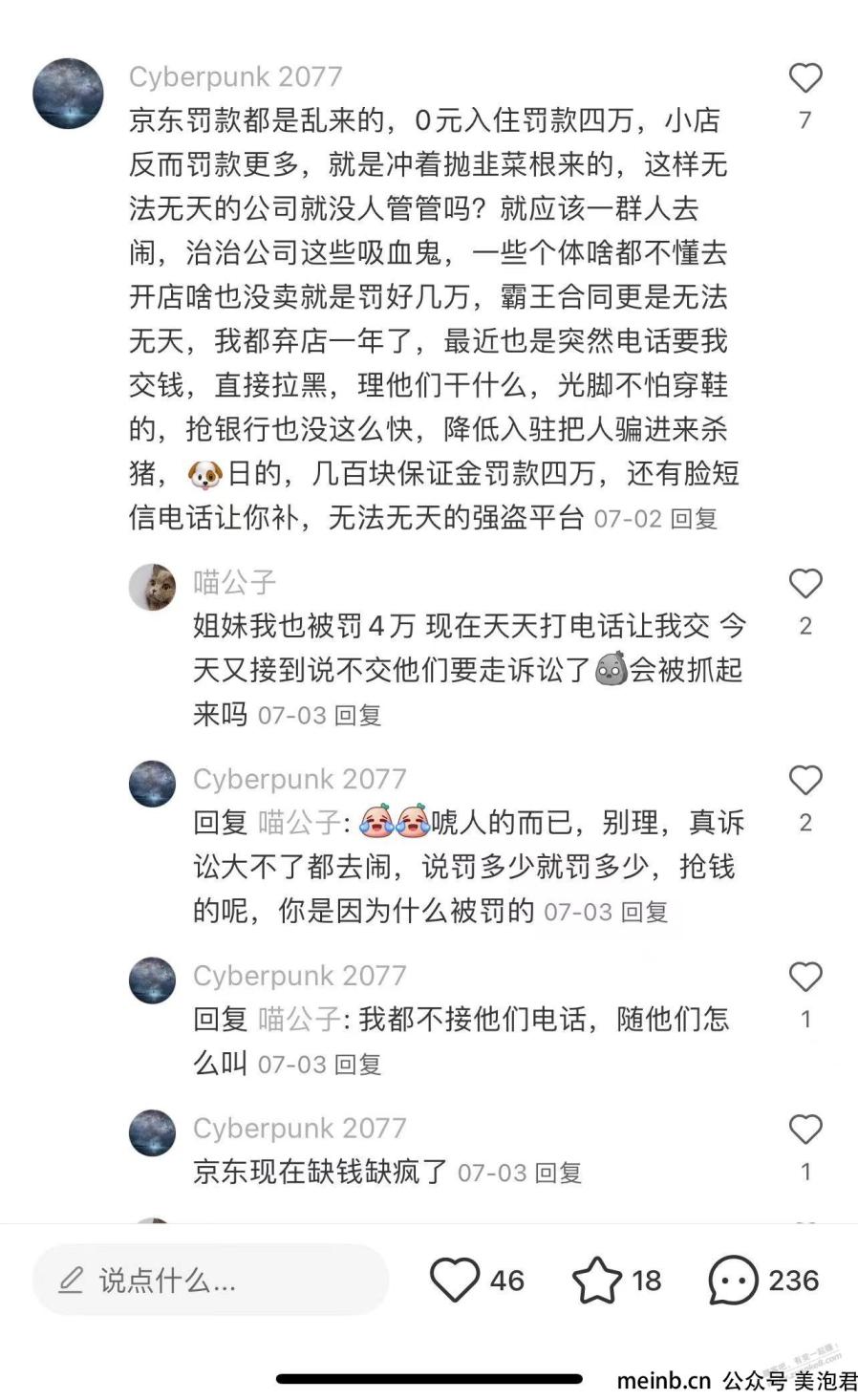Open the mentioned 喵公子 name in the 唬人的而已 reply

pos(299,823)
